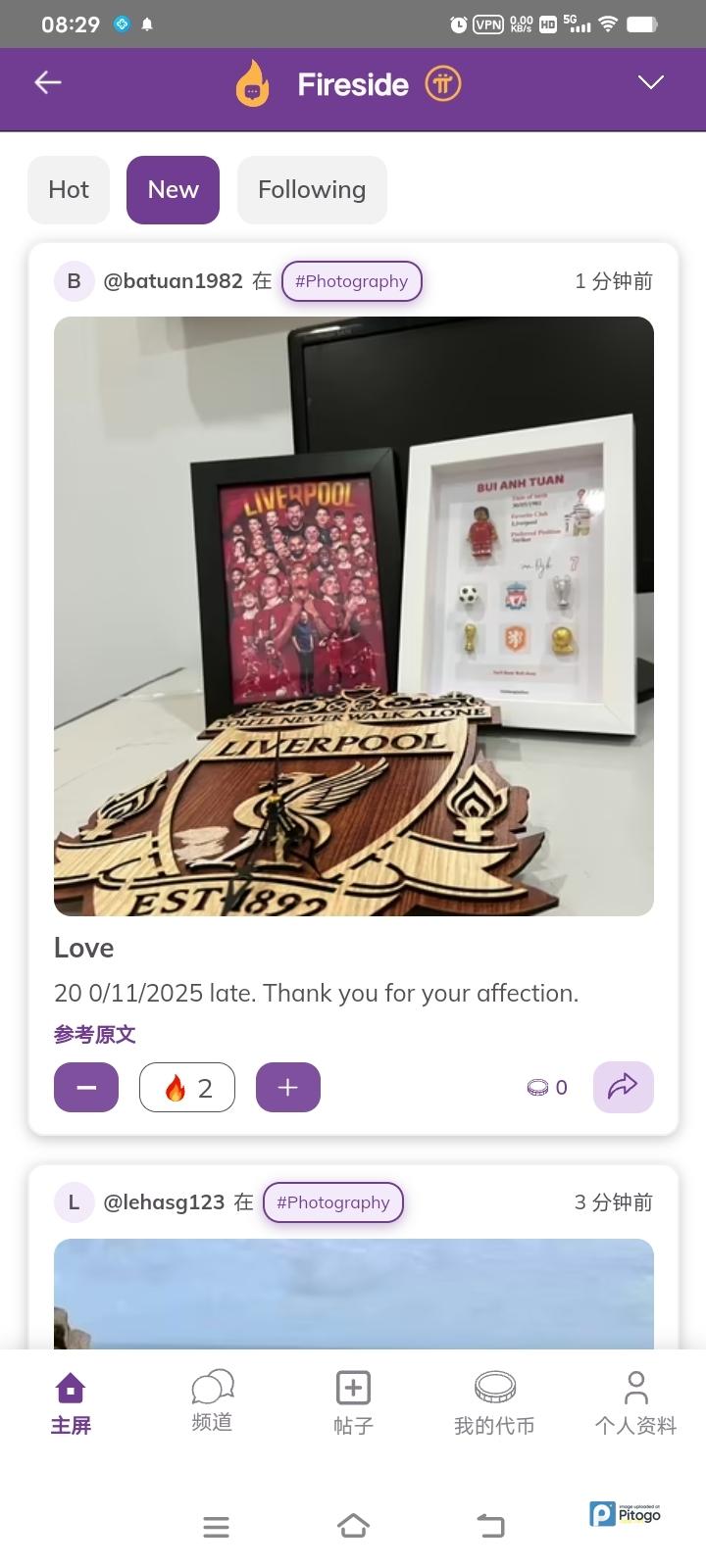Downvote batuan1982's post with minus button
706x1568 pixels.
point(86,1088)
